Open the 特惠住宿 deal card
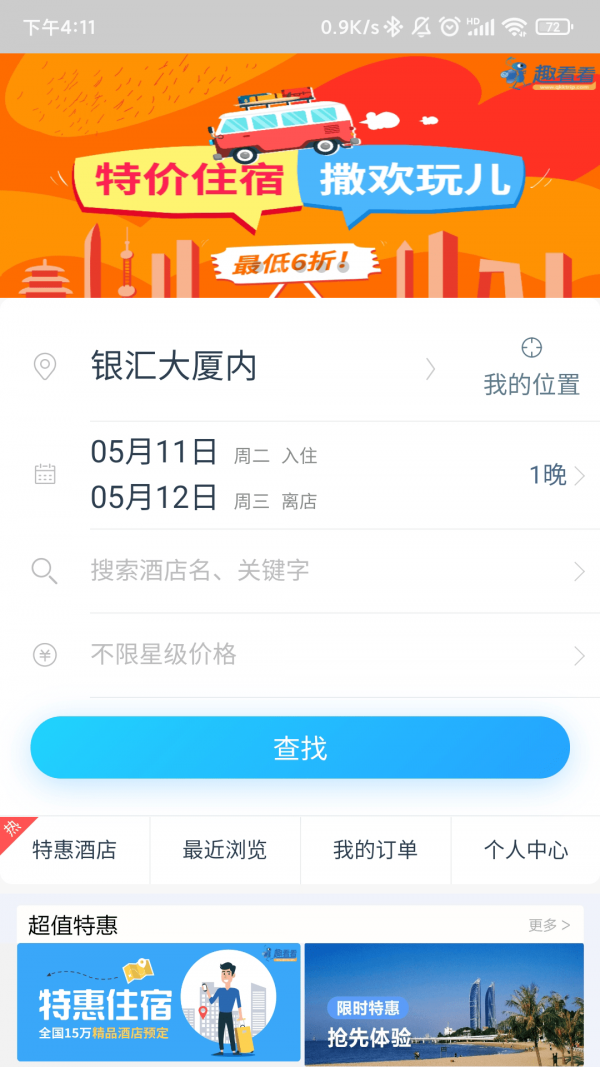This screenshot has height=1067, width=600. 159,1002
